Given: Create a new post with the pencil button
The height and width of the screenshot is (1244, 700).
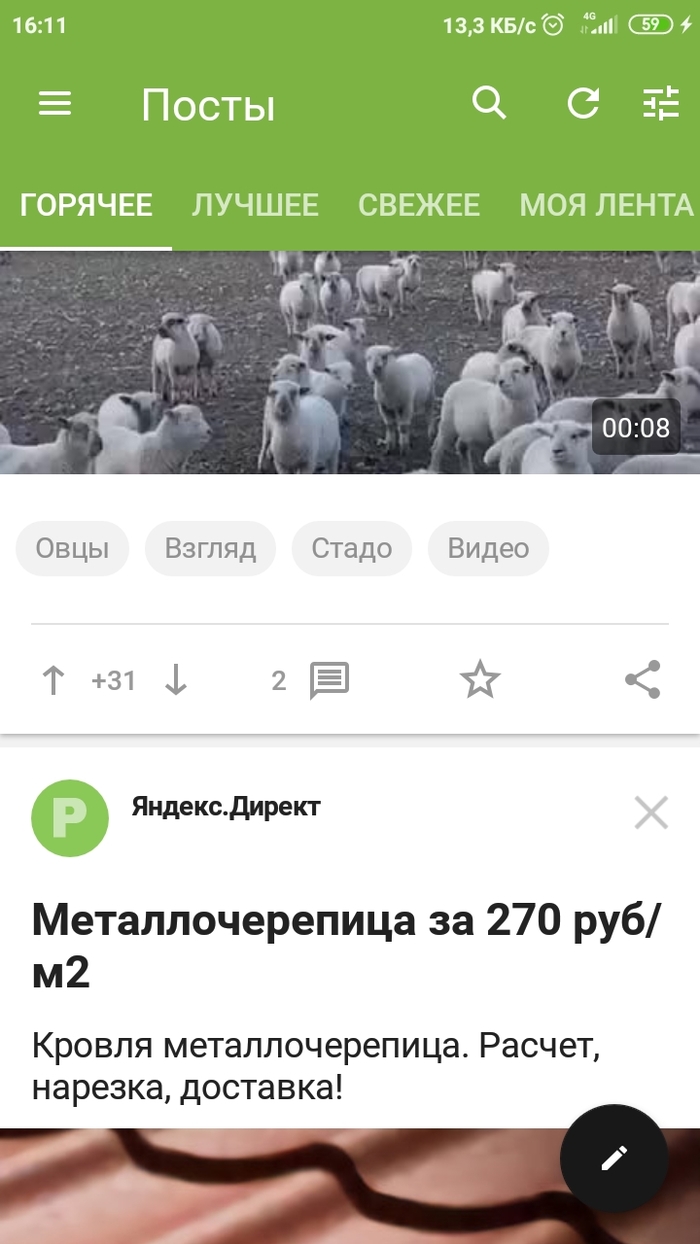Looking at the screenshot, I should point(613,1158).
